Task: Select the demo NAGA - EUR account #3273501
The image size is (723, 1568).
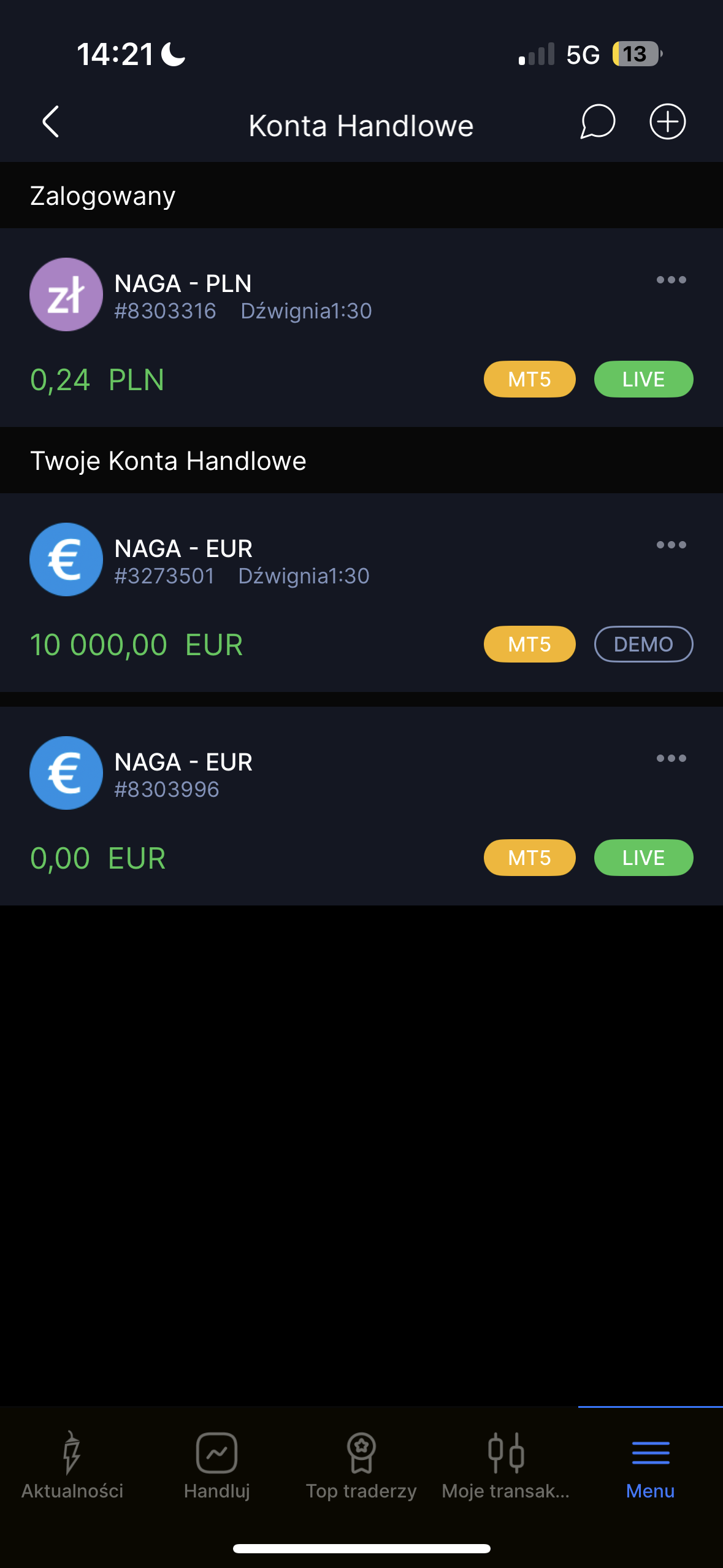Action: (361, 593)
